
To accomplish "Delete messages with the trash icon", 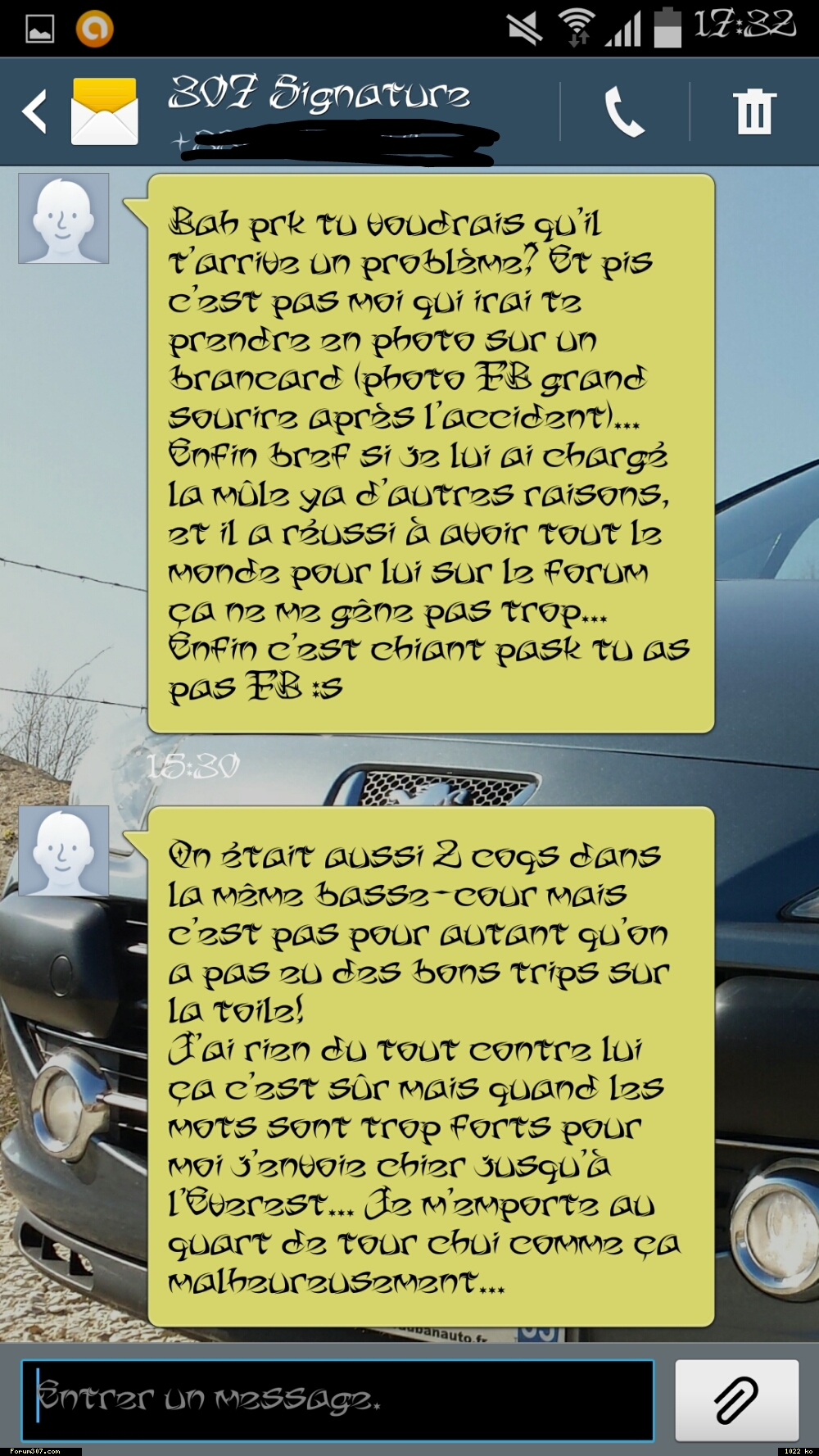I will (x=753, y=112).
